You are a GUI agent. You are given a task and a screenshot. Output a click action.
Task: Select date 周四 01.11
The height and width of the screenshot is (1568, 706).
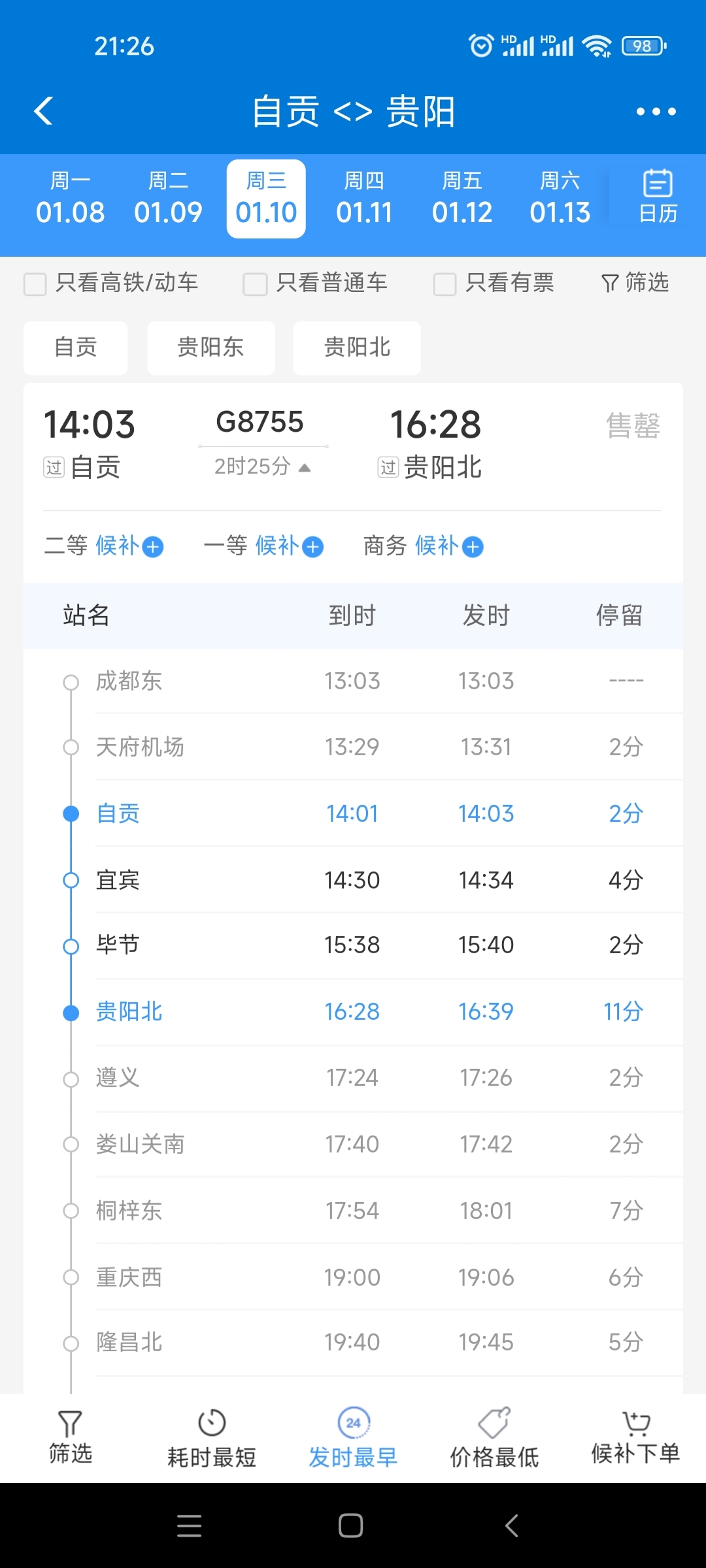point(364,199)
